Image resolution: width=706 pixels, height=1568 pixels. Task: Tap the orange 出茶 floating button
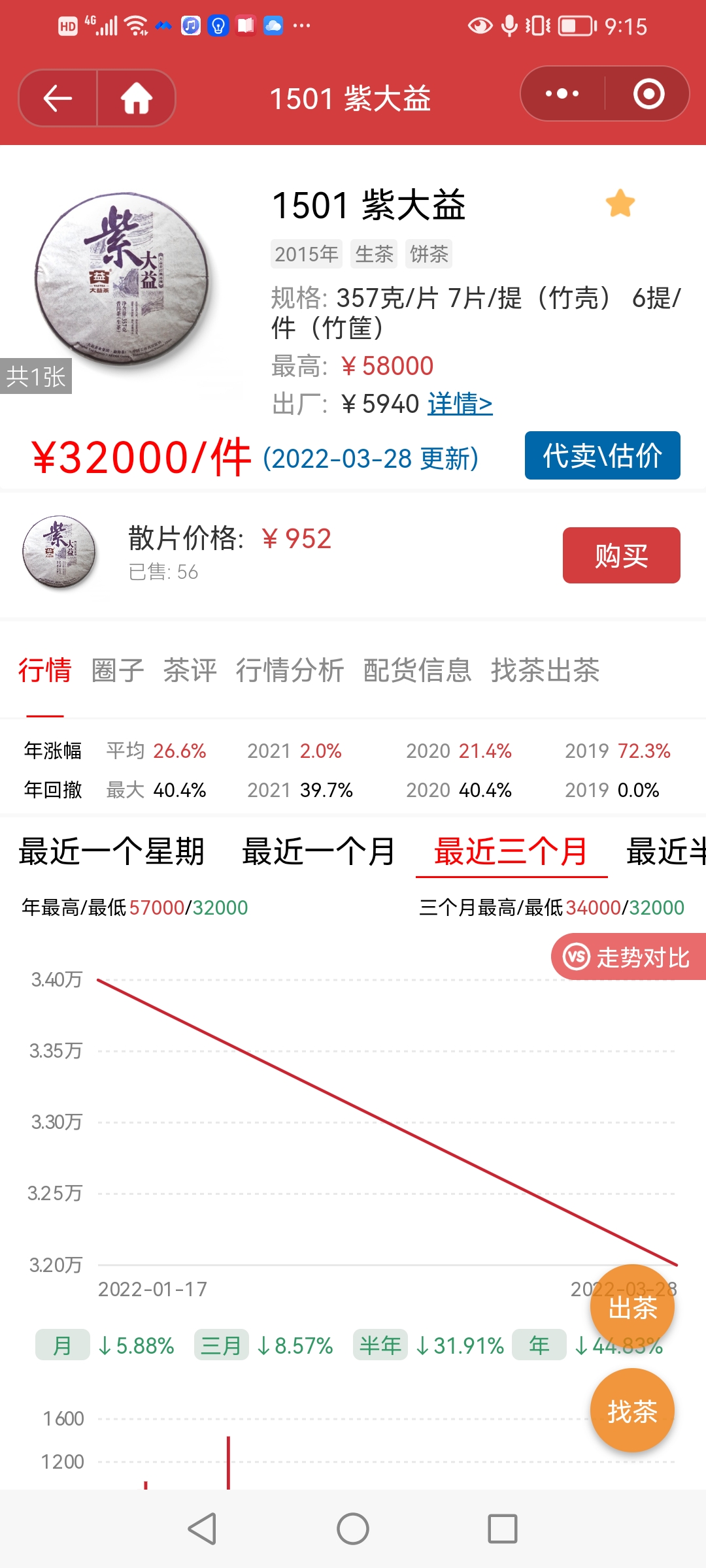click(x=632, y=1307)
